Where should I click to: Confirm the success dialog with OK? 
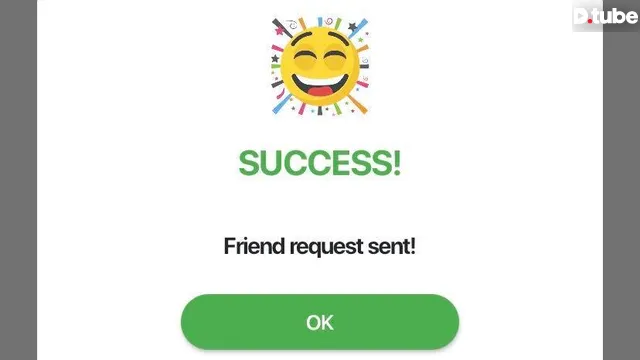pyautogui.click(x=320, y=322)
